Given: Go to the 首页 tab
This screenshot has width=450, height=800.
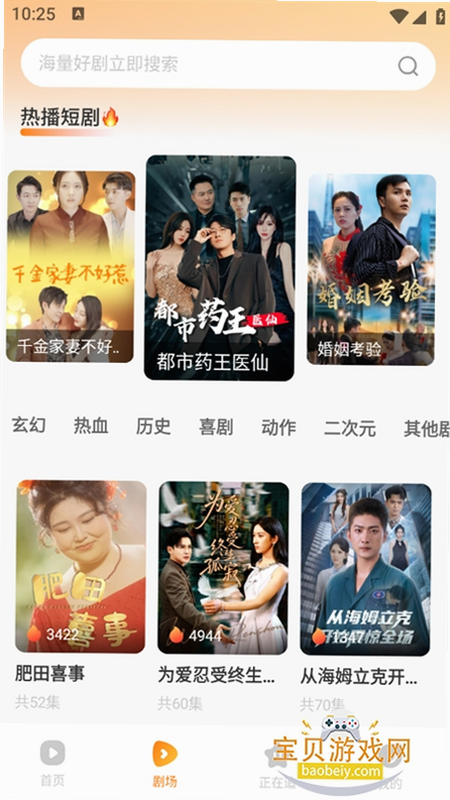Looking at the screenshot, I should coord(53,763).
